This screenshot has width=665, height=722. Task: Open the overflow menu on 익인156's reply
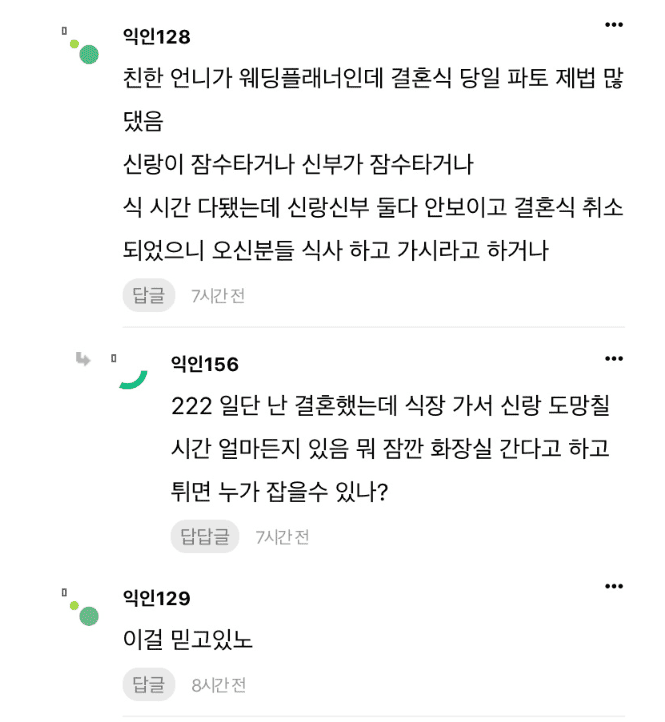coord(614,358)
